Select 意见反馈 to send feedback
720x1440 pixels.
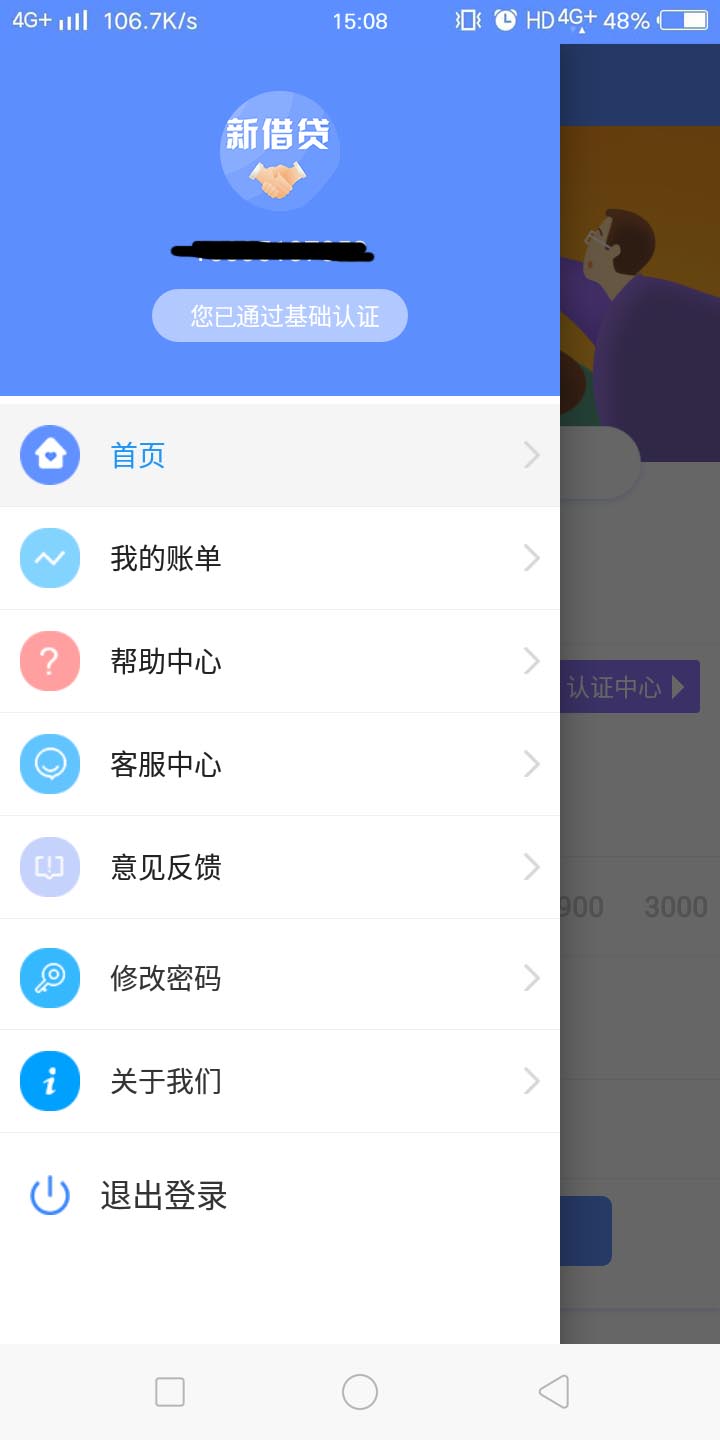tap(280, 867)
